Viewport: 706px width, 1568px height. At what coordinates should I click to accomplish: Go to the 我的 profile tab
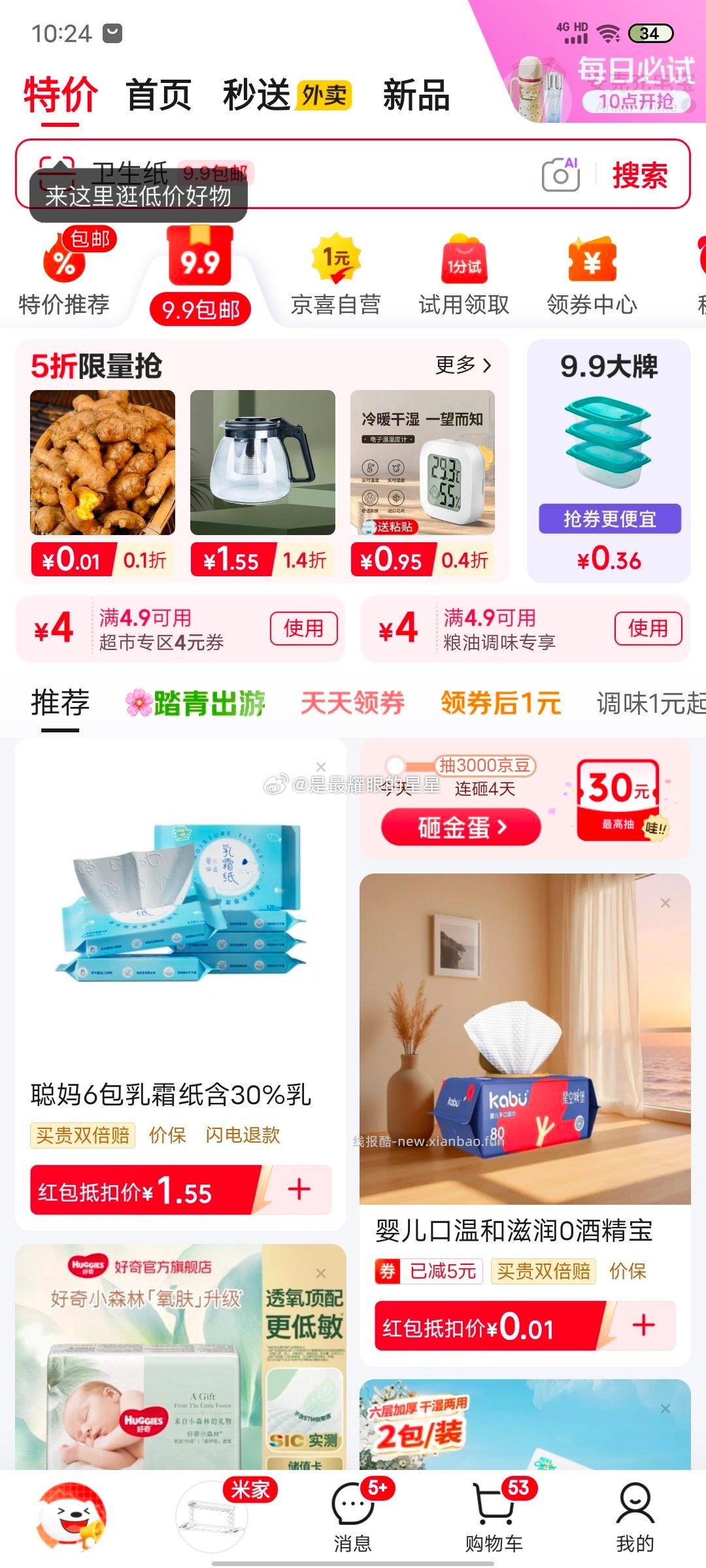coord(634,1517)
